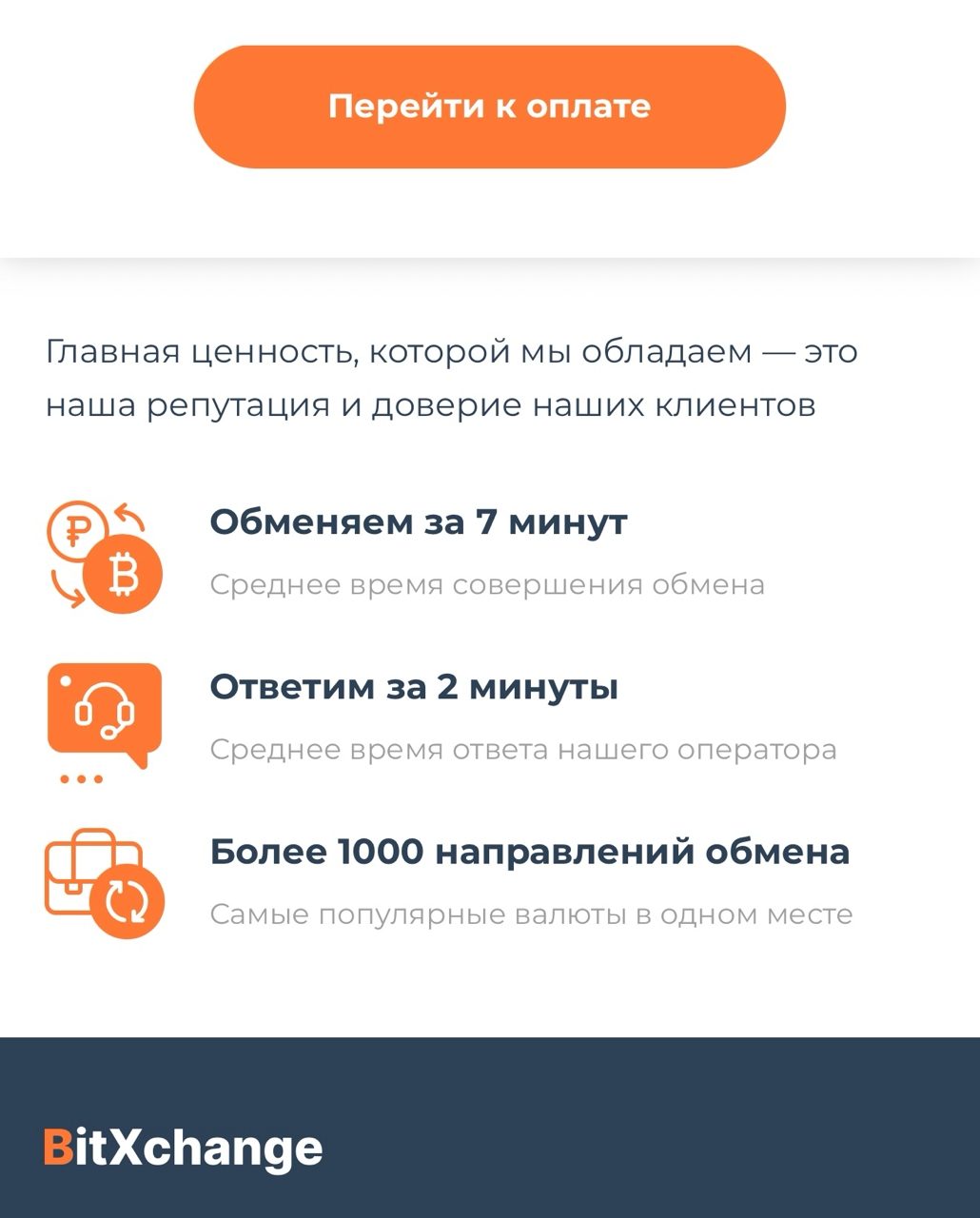Tap the Перейти к оплате button
This screenshot has height=1218, width=980.
point(489,107)
